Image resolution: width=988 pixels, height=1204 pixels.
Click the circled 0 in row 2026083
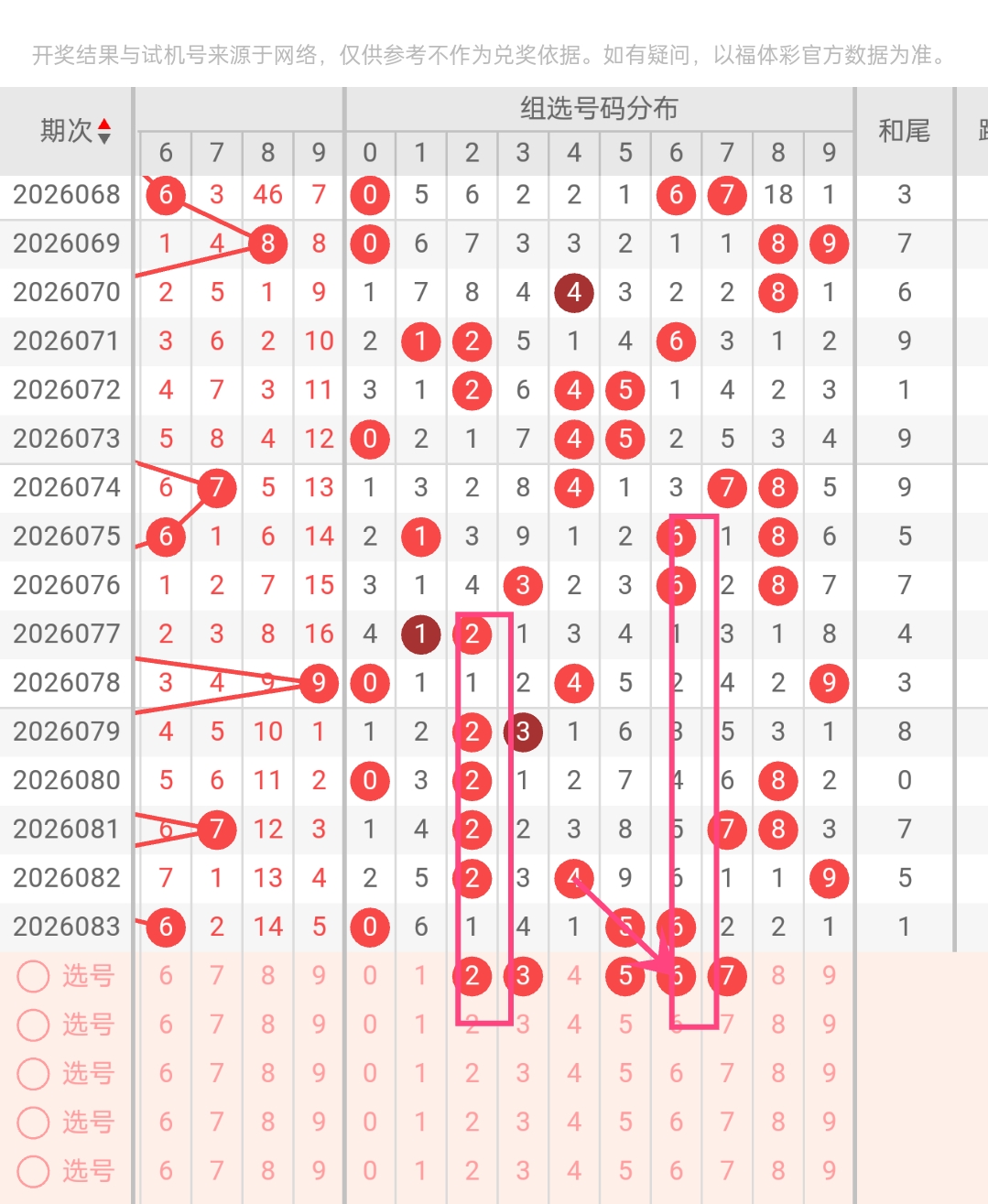click(370, 927)
